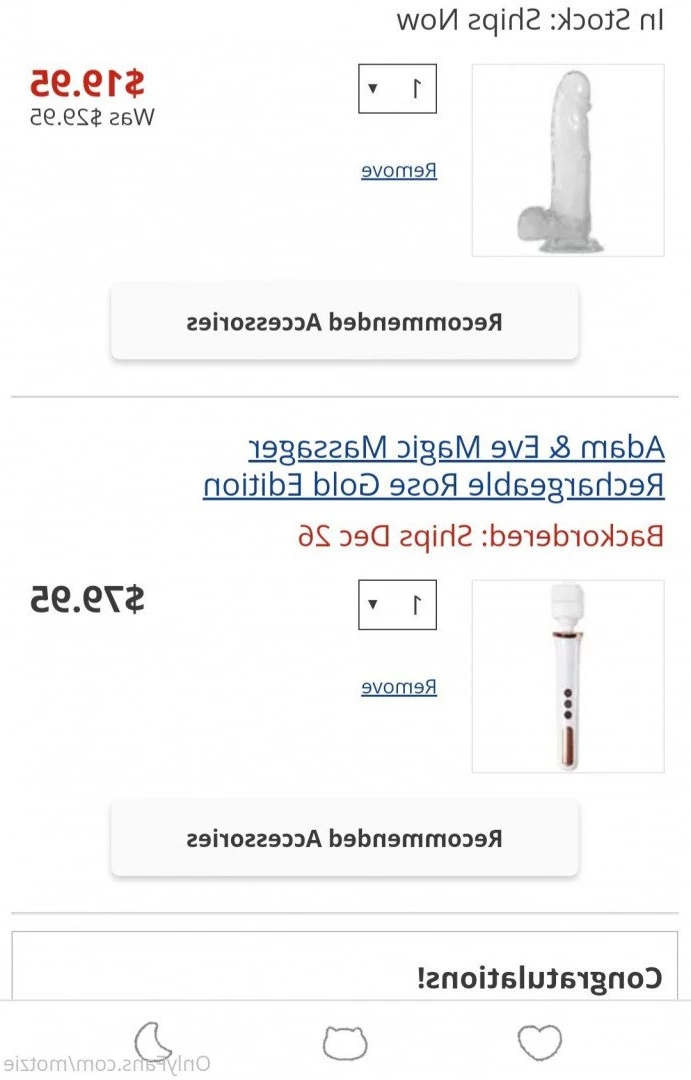This screenshot has height=1080, width=691.
Task: Open quantity dropdown for the $19.95 item
Action: pos(397,89)
